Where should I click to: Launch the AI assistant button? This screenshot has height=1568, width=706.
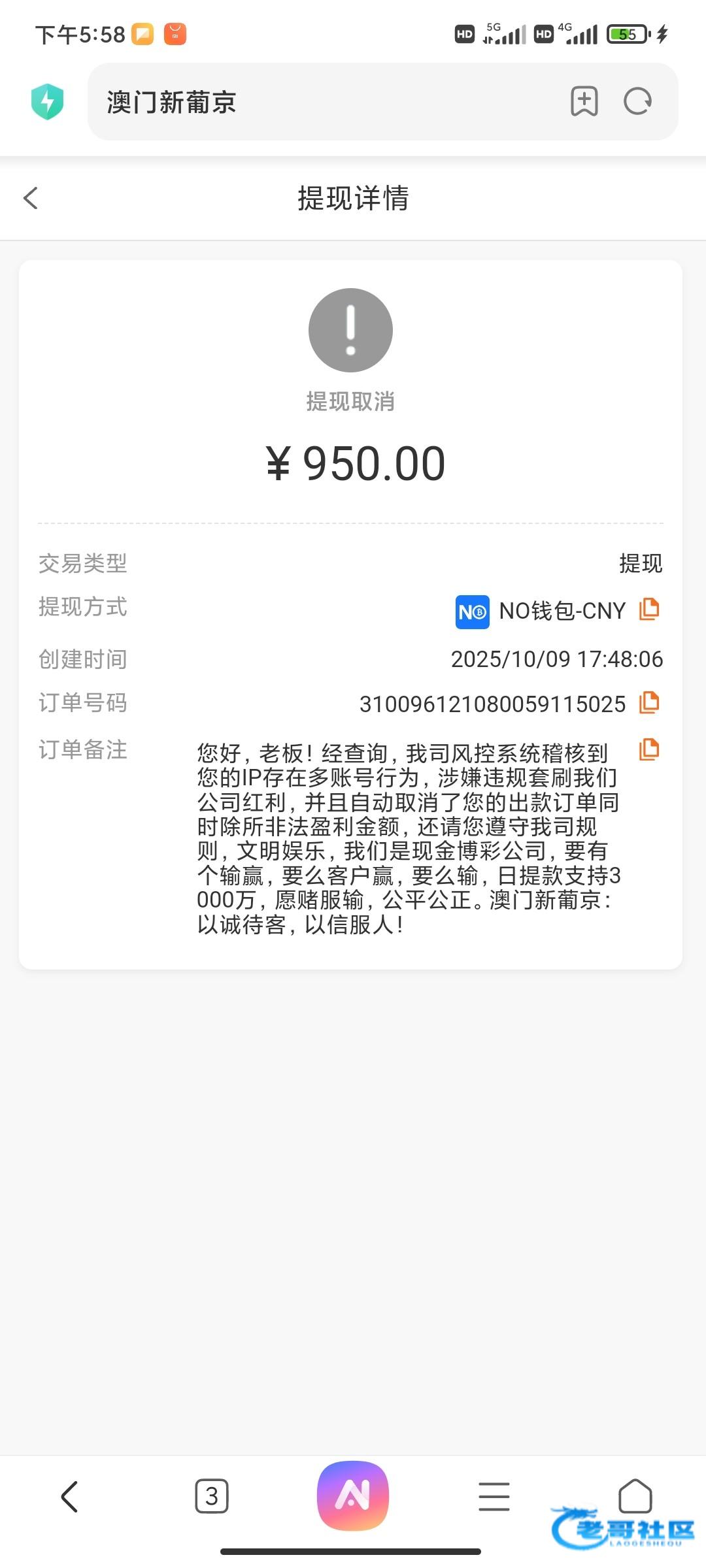[353, 1495]
